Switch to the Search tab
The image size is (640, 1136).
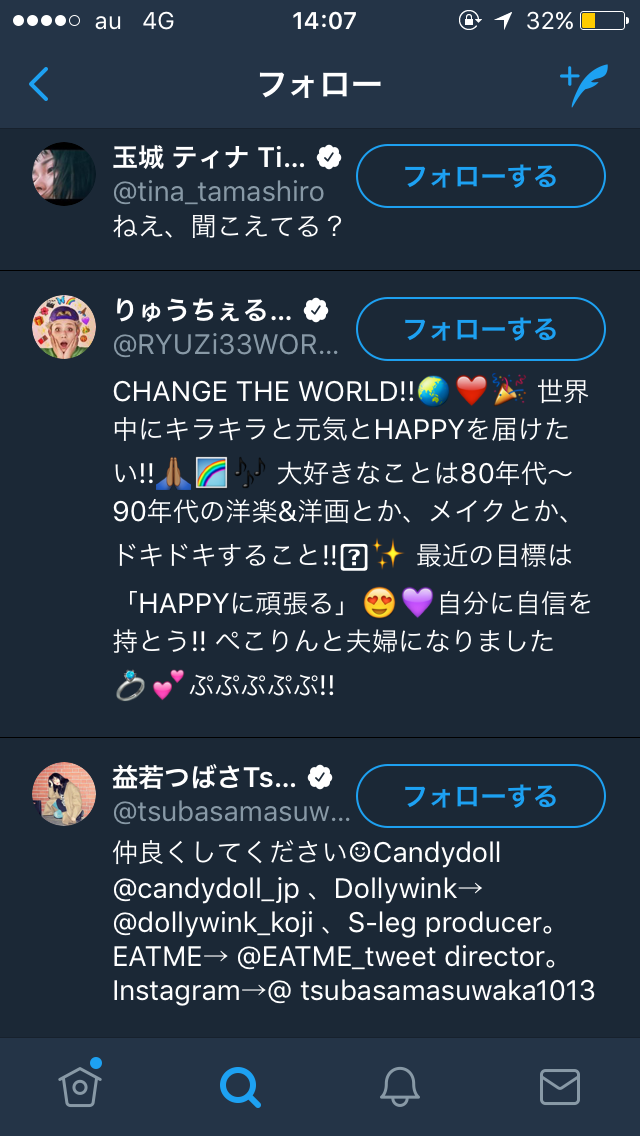click(240, 1085)
